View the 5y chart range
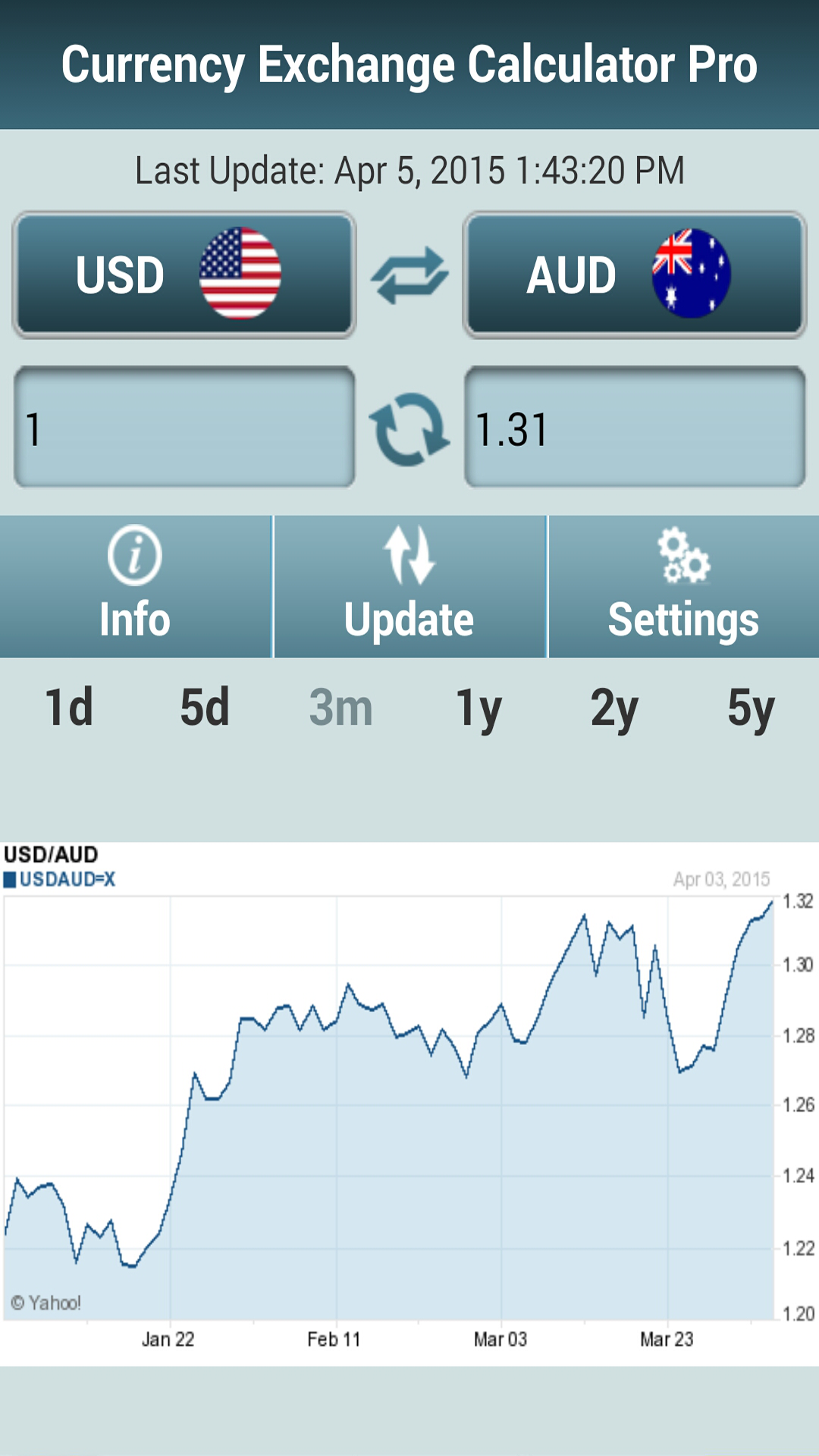The height and width of the screenshot is (1456, 819). pyautogui.click(x=751, y=708)
